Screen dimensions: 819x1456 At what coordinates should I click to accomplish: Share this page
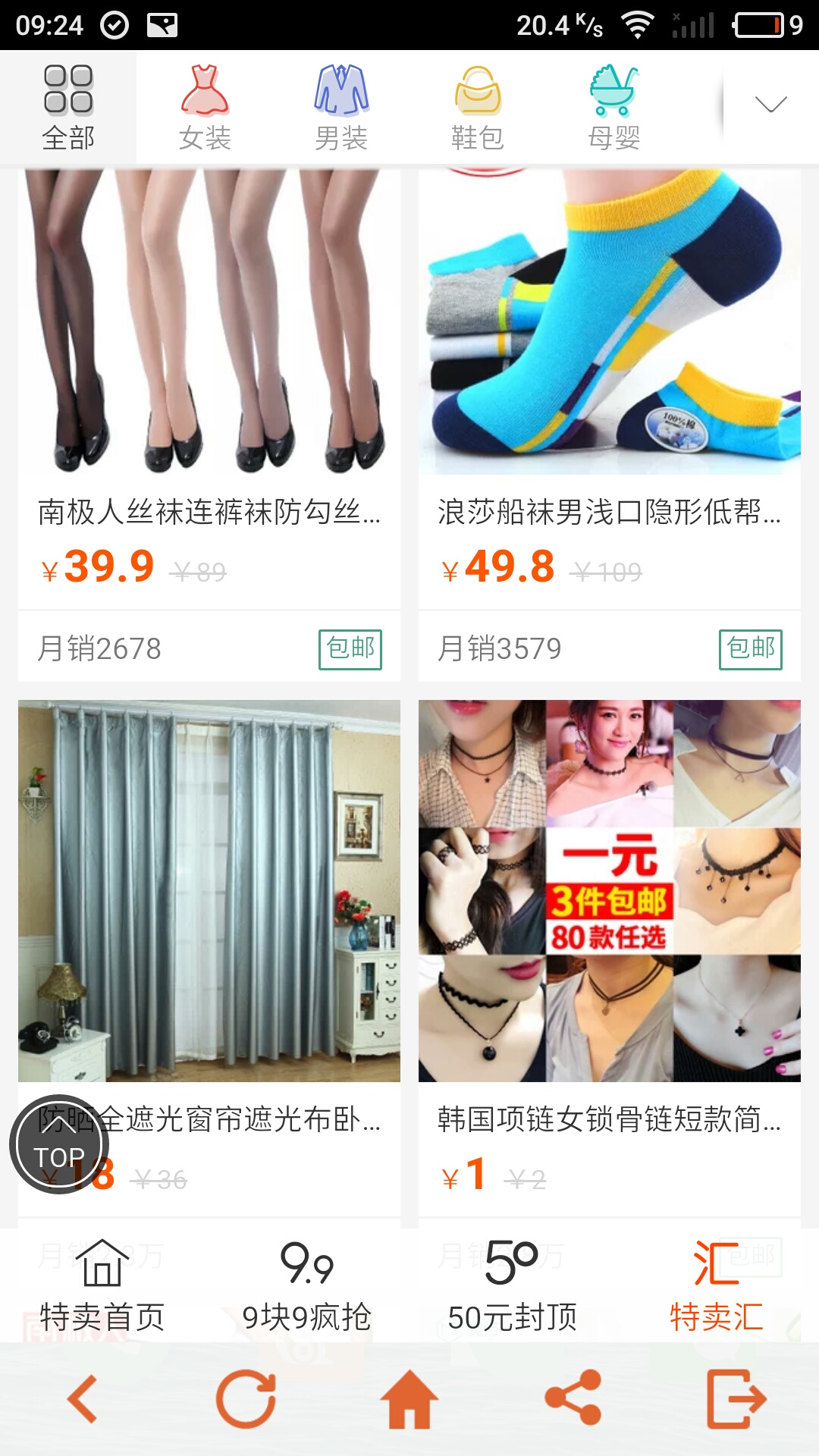tap(573, 1399)
